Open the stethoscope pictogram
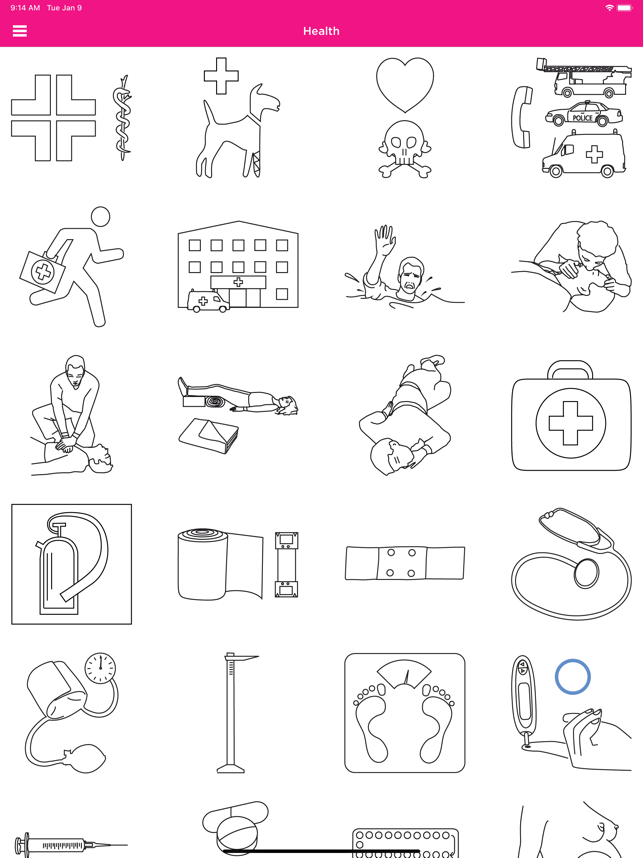 point(571,564)
